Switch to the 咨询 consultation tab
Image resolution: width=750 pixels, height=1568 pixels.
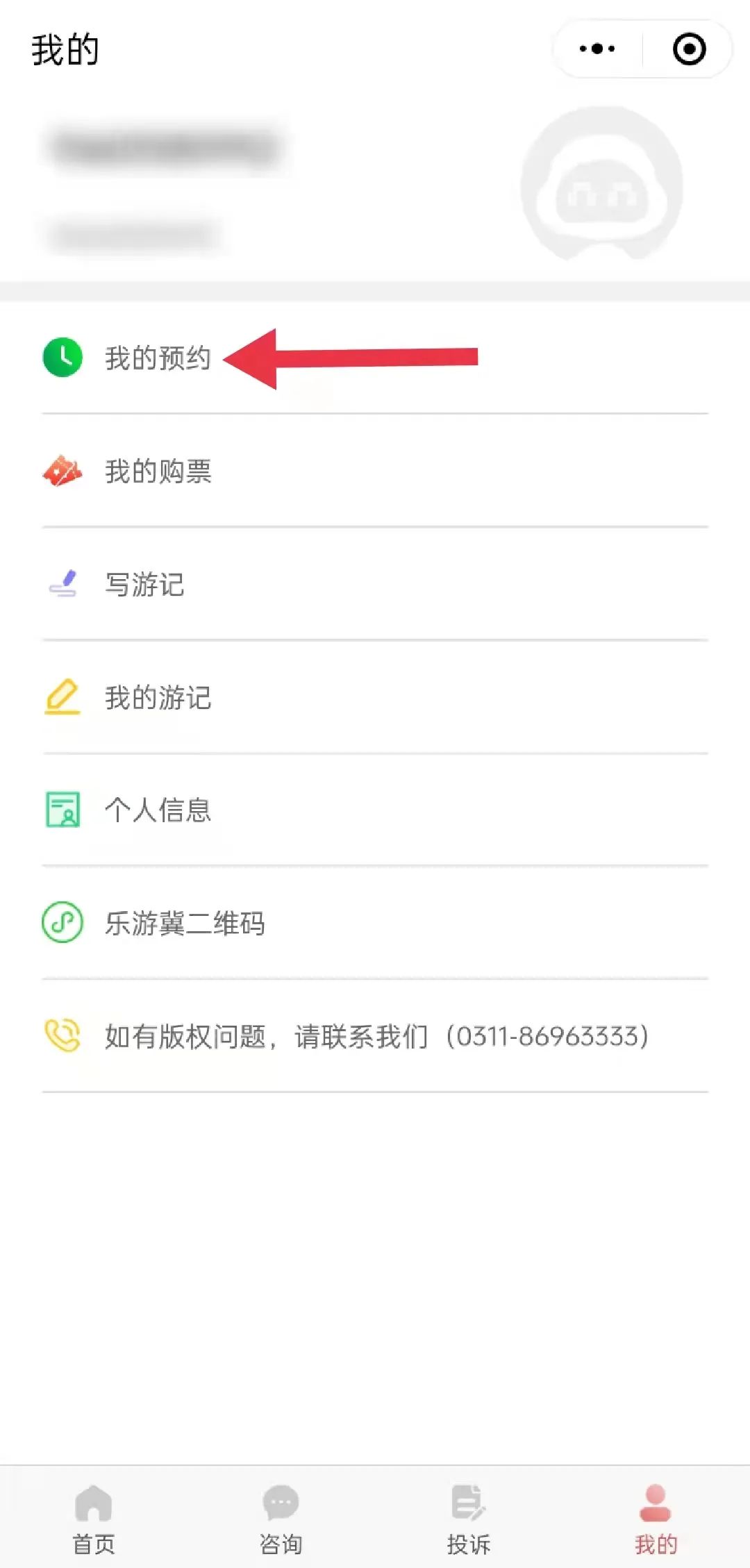click(281, 1519)
